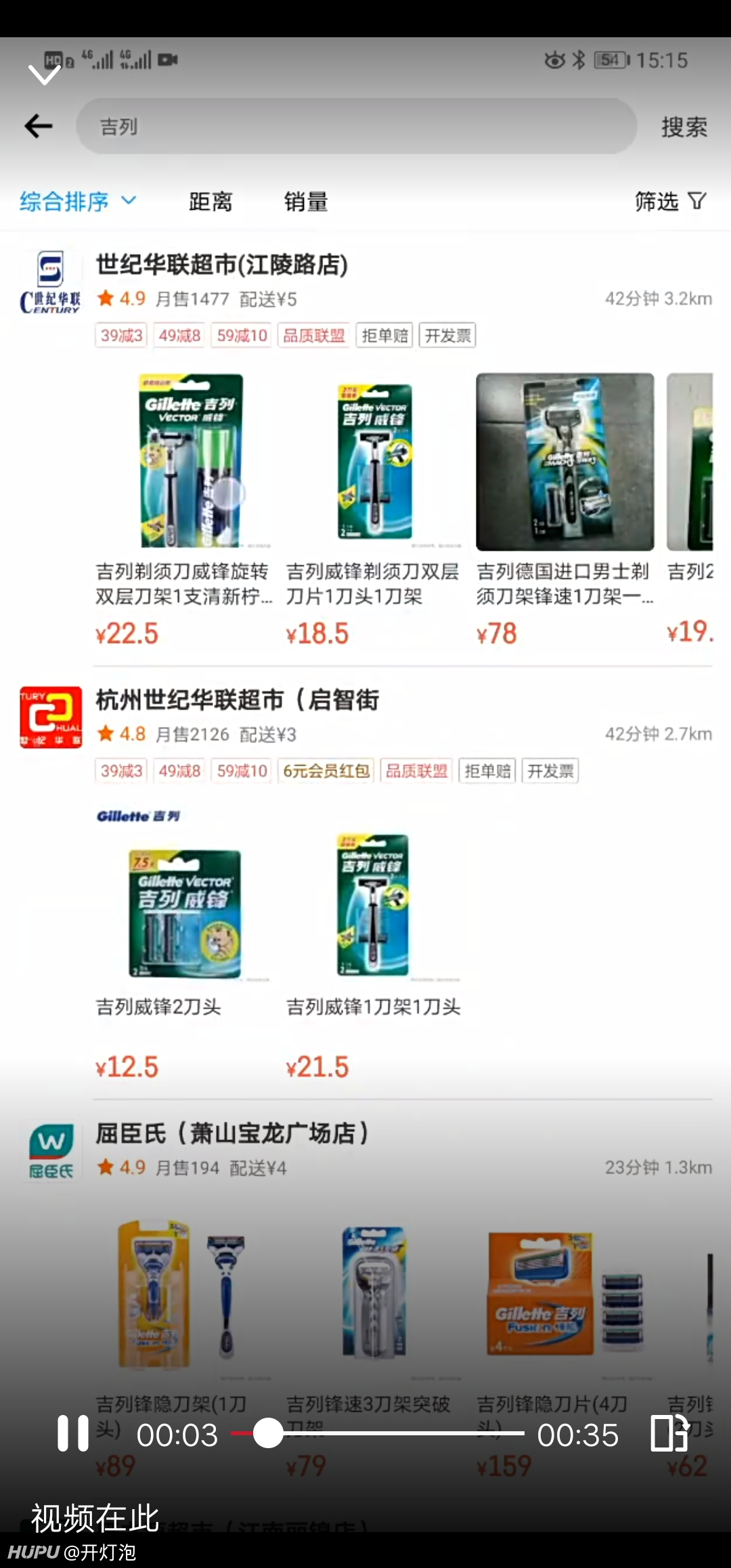Toggle the rotate fullscreen icon
The width and height of the screenshot is (731, 1568).
669,1433
